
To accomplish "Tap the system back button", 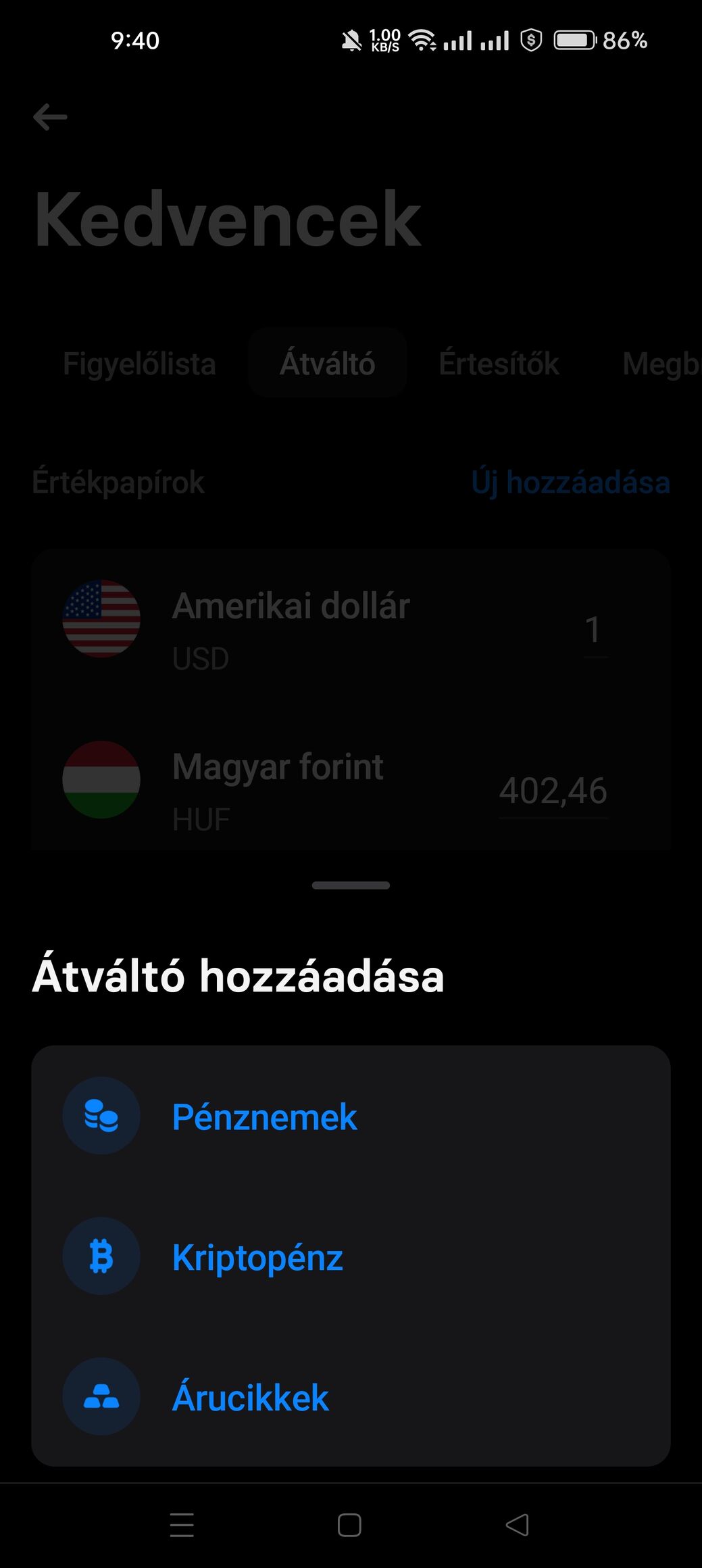I will [x=518, y=1525].
